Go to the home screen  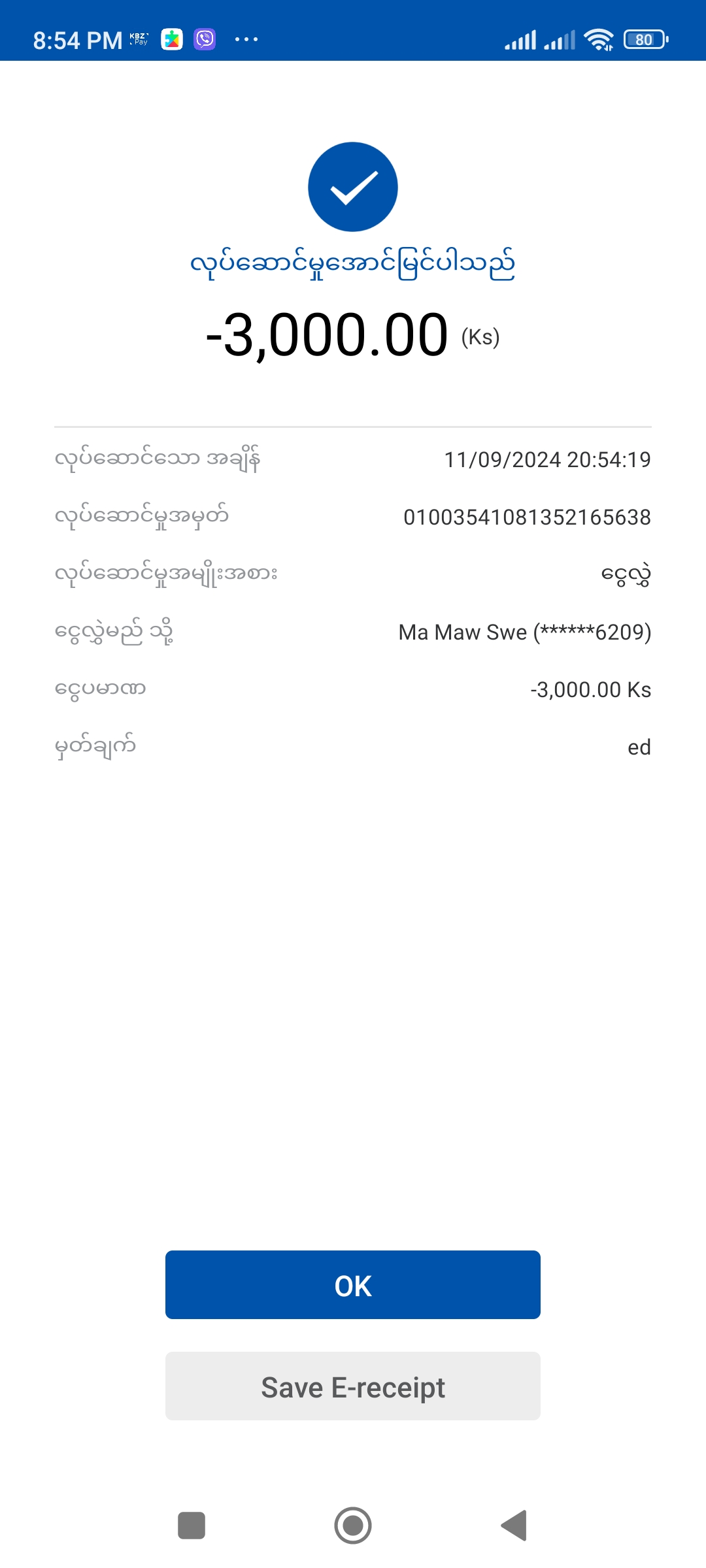[x=353, y=1526]
